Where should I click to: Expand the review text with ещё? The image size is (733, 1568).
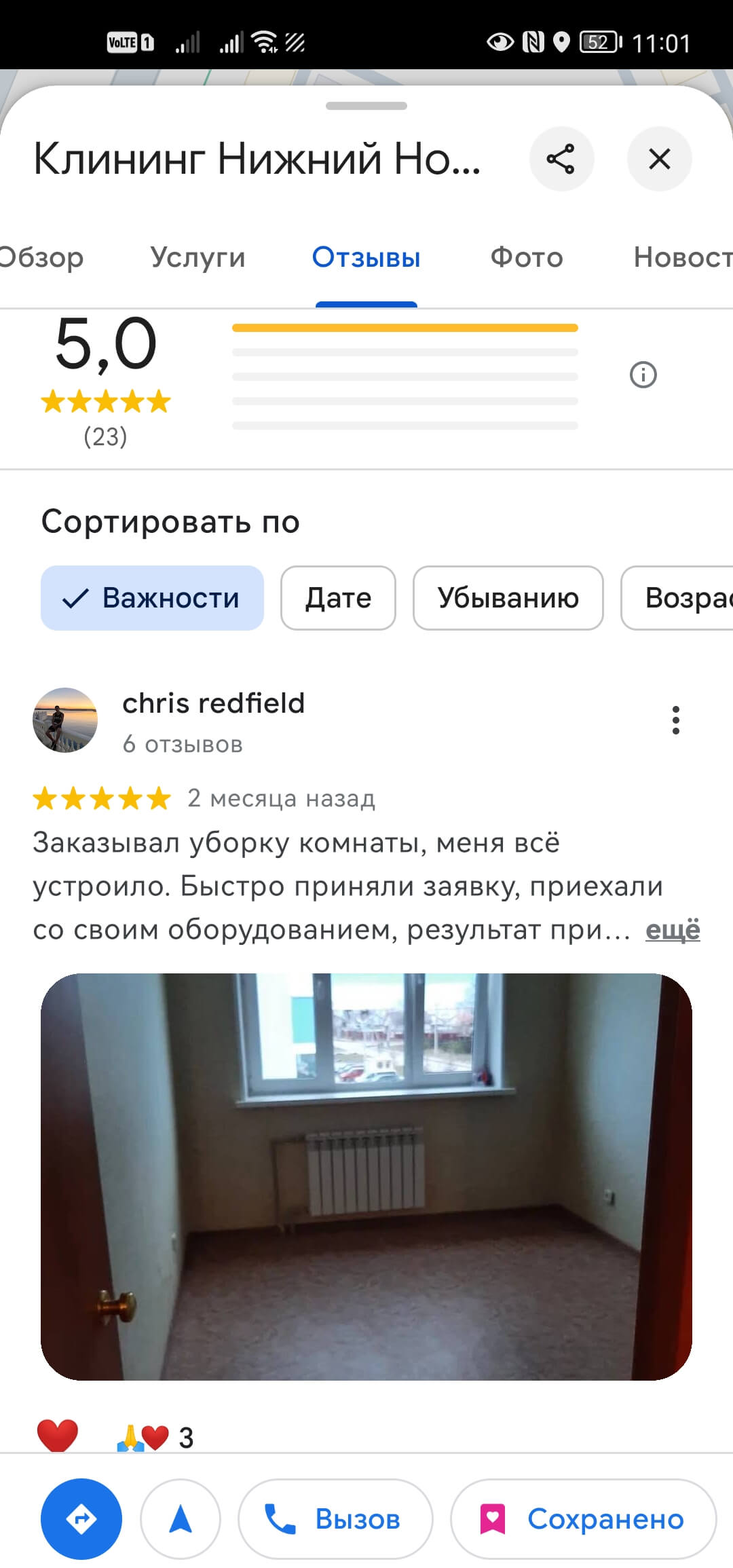[673, 930]
